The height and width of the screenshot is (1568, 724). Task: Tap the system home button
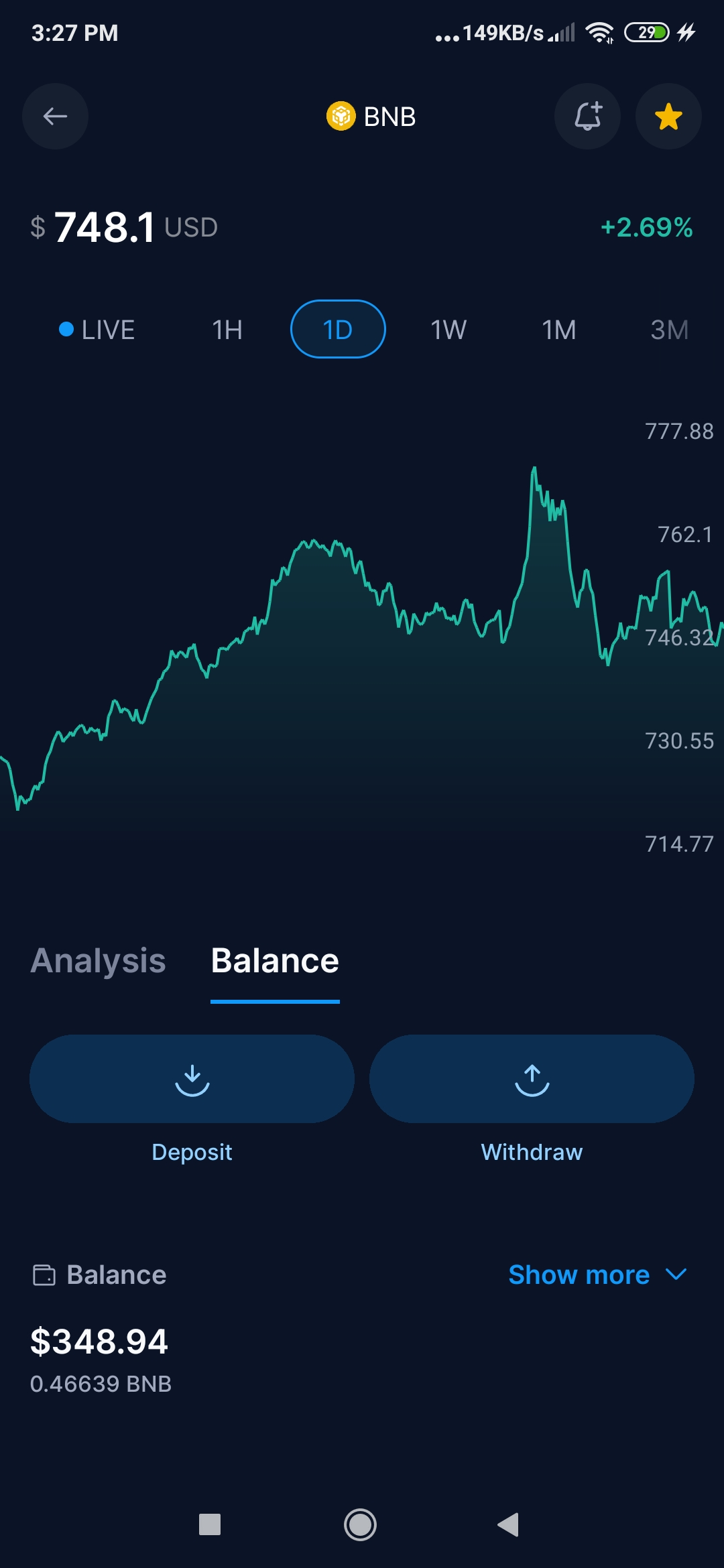click(360, 1525)
